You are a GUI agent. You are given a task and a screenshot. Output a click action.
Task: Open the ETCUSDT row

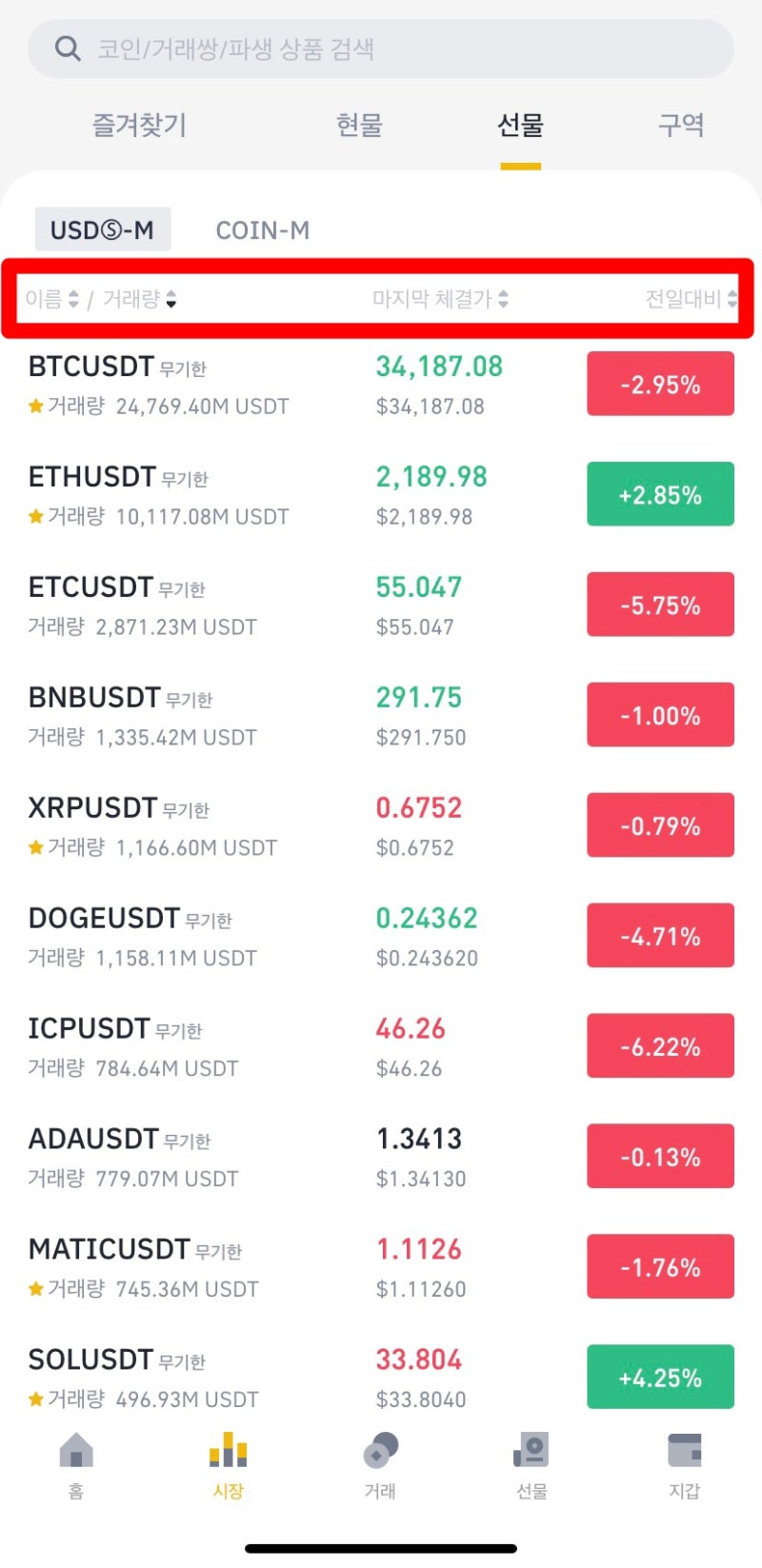tap(381, 605)
